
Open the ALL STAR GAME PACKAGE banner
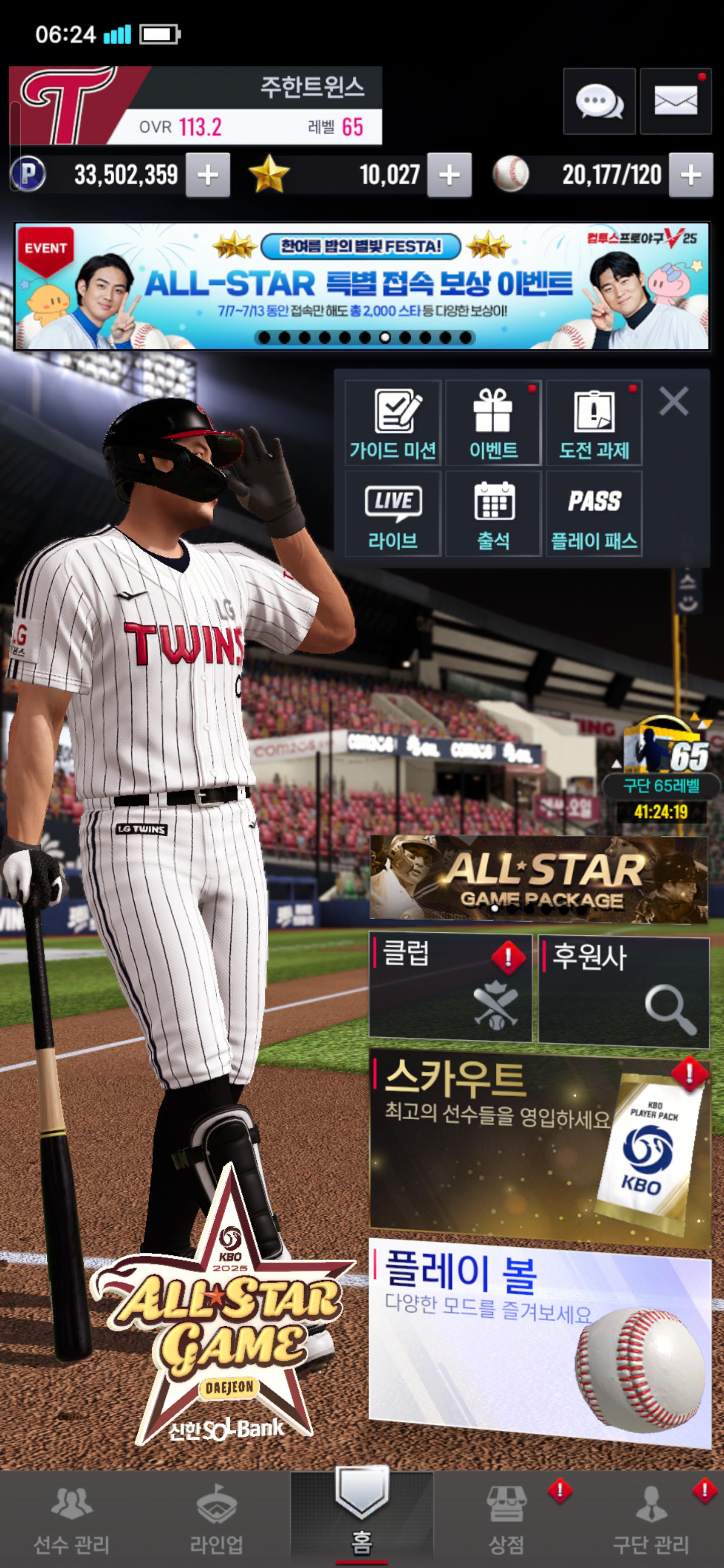[539, 878]
